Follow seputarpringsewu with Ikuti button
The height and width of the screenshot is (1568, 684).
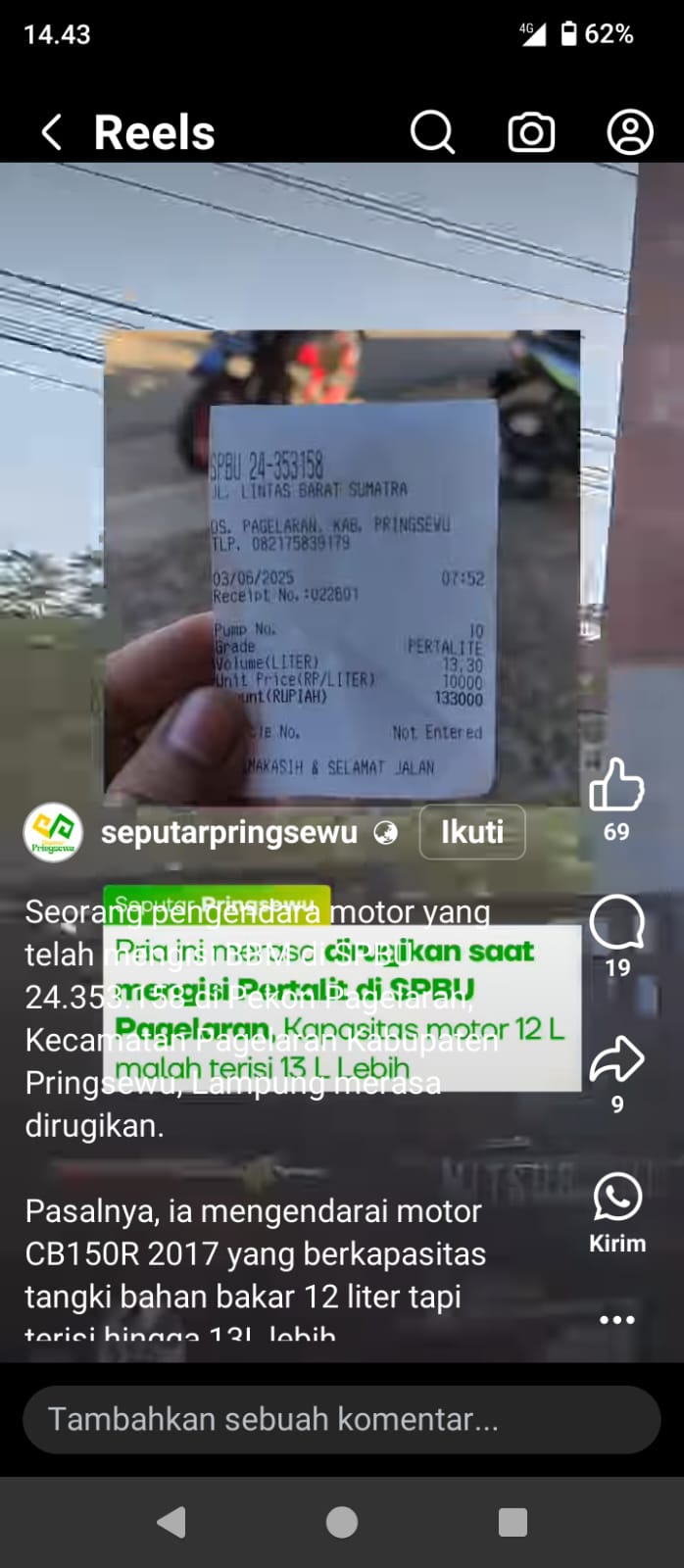471,832
